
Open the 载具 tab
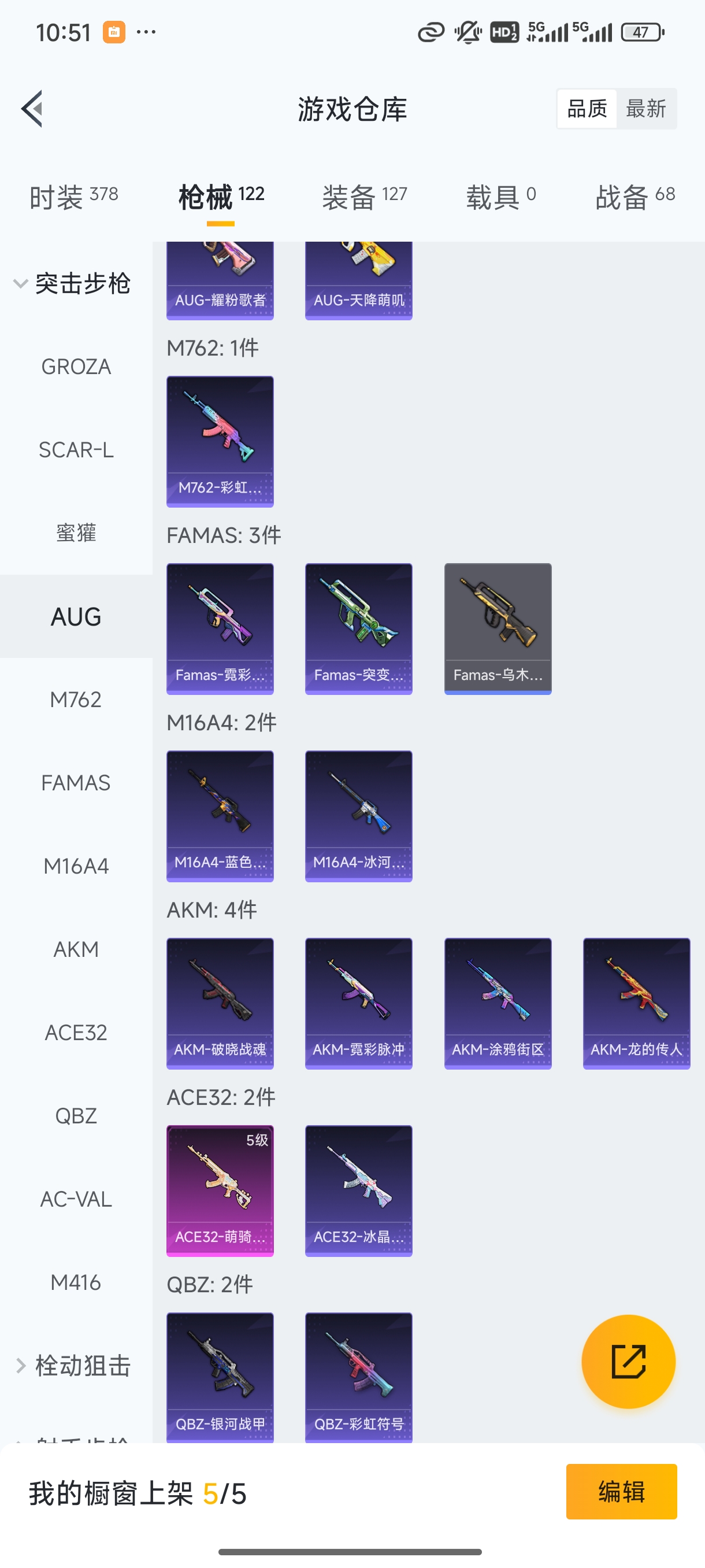click(500, 197)
